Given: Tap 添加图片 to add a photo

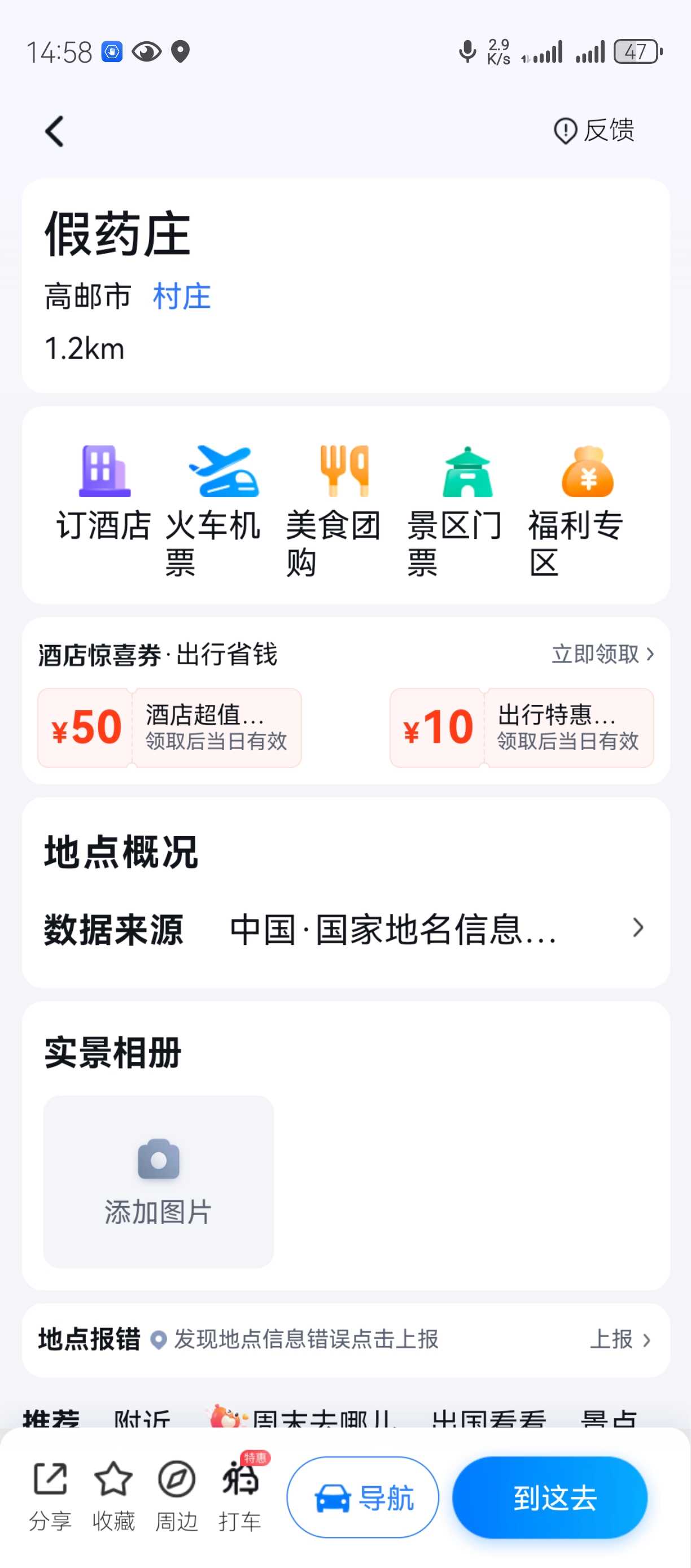Looking at the screenshot, I should pyautogui.click(x=158, y=1181).
